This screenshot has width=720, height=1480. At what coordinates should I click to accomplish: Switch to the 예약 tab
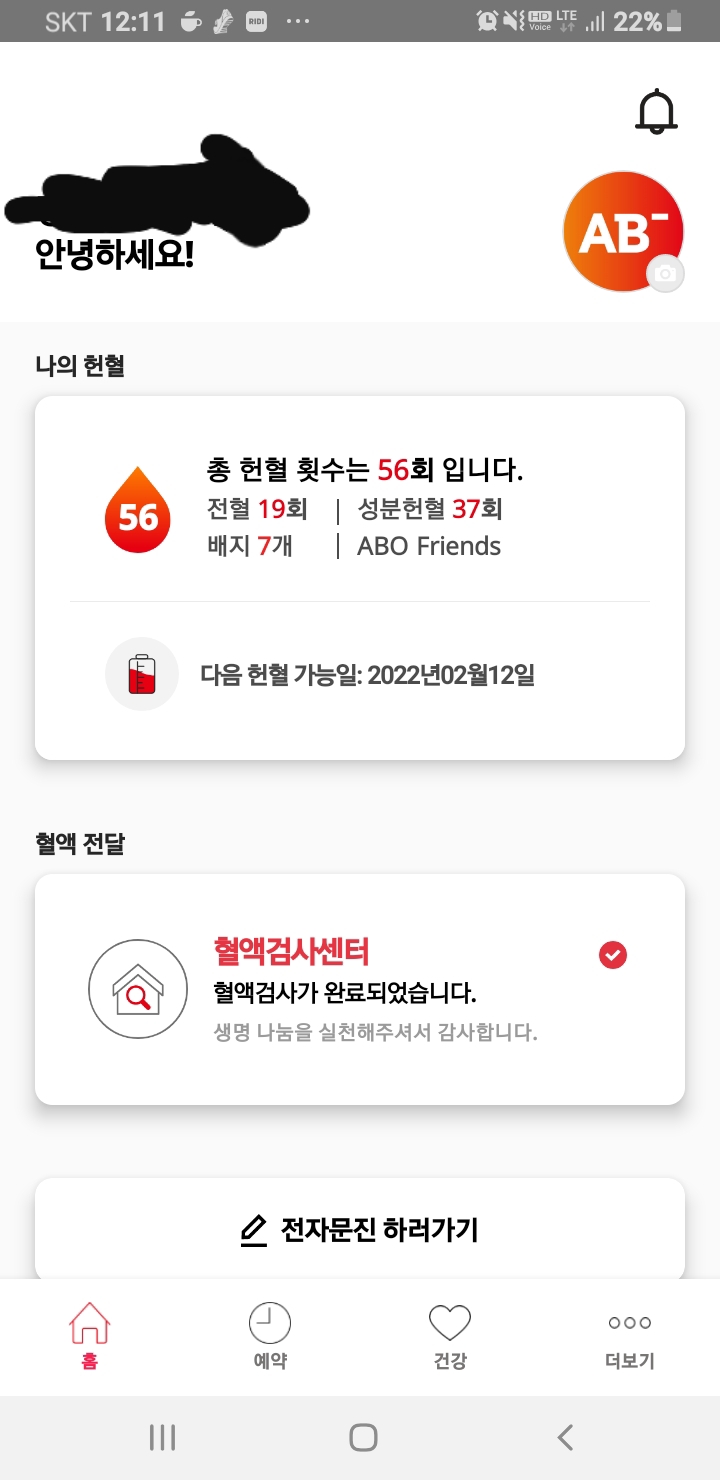tap(270, 1336)
